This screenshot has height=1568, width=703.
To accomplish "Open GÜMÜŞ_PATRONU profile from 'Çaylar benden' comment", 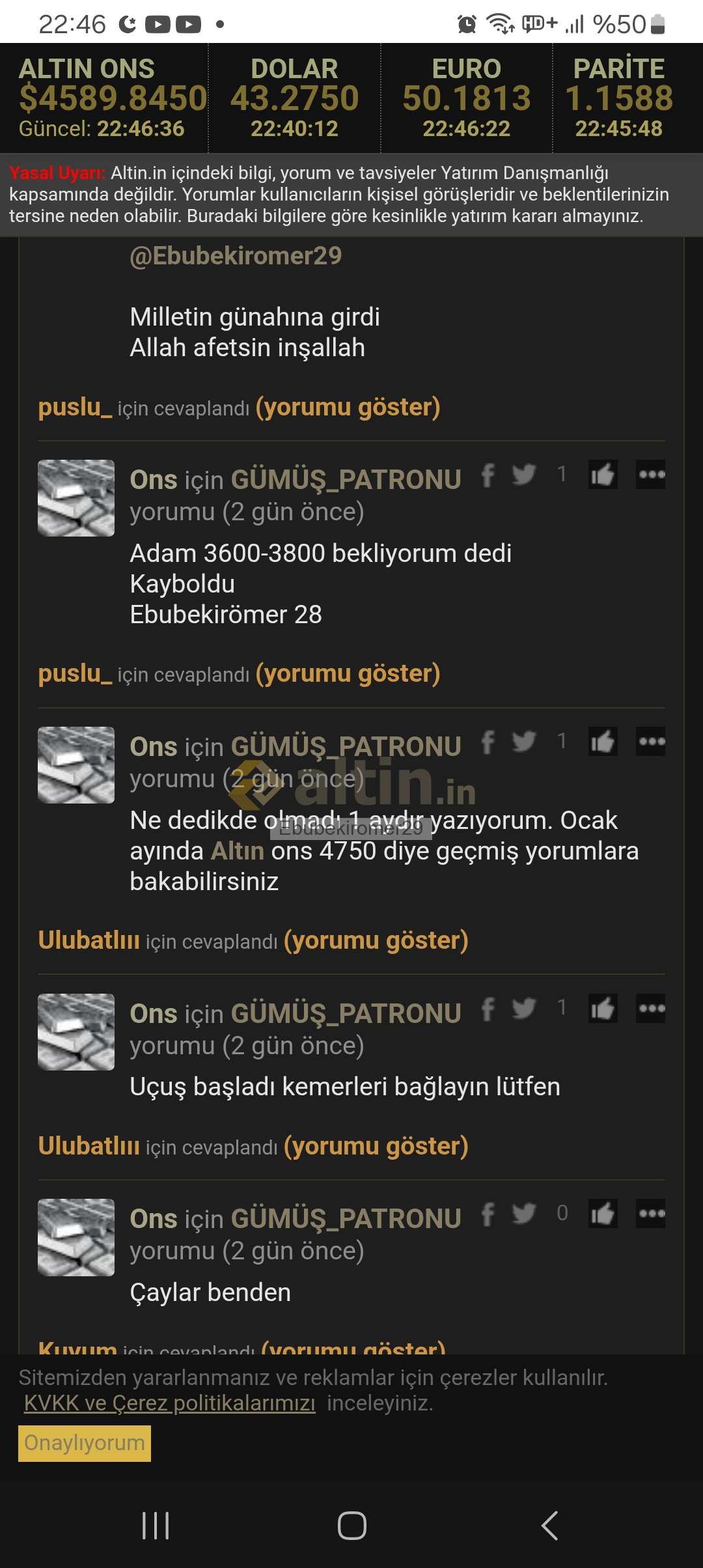I will click(346, 1219).
